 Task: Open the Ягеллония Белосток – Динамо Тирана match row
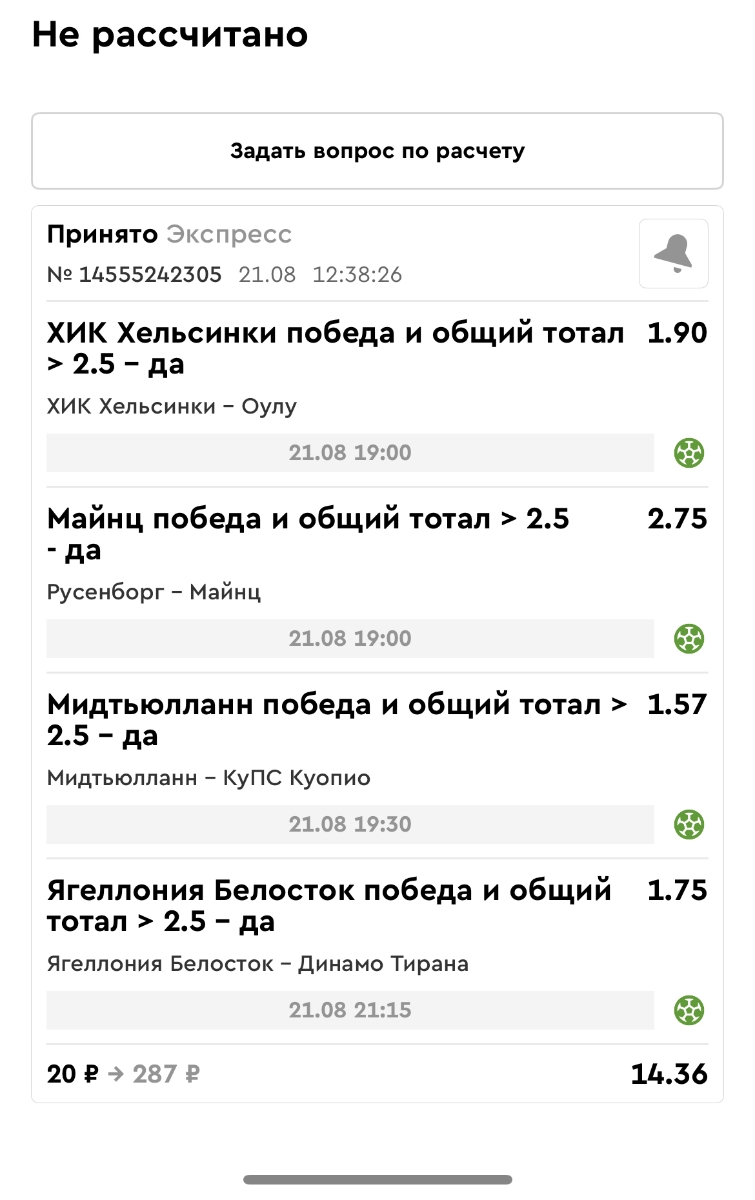(x=257, y=964)
